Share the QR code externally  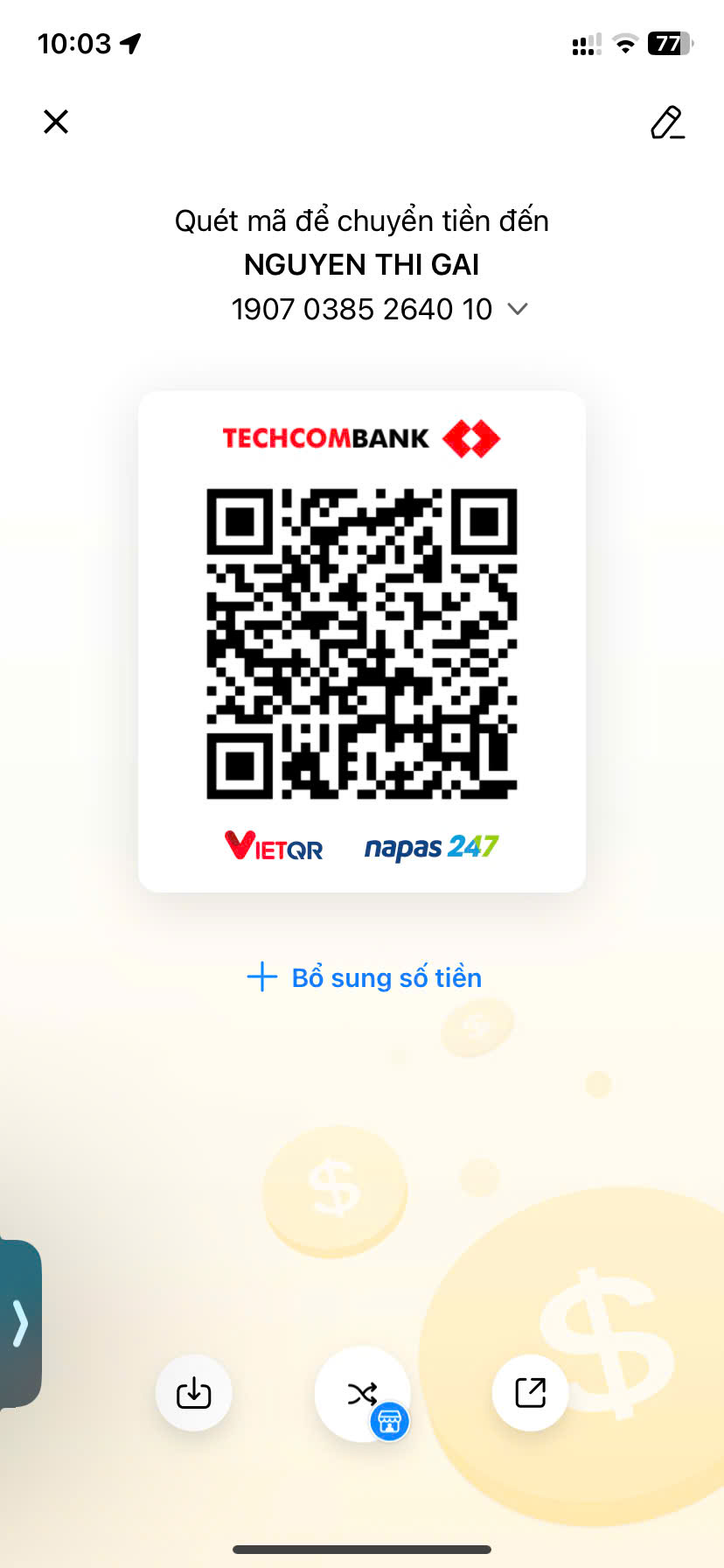point(530,1392)
